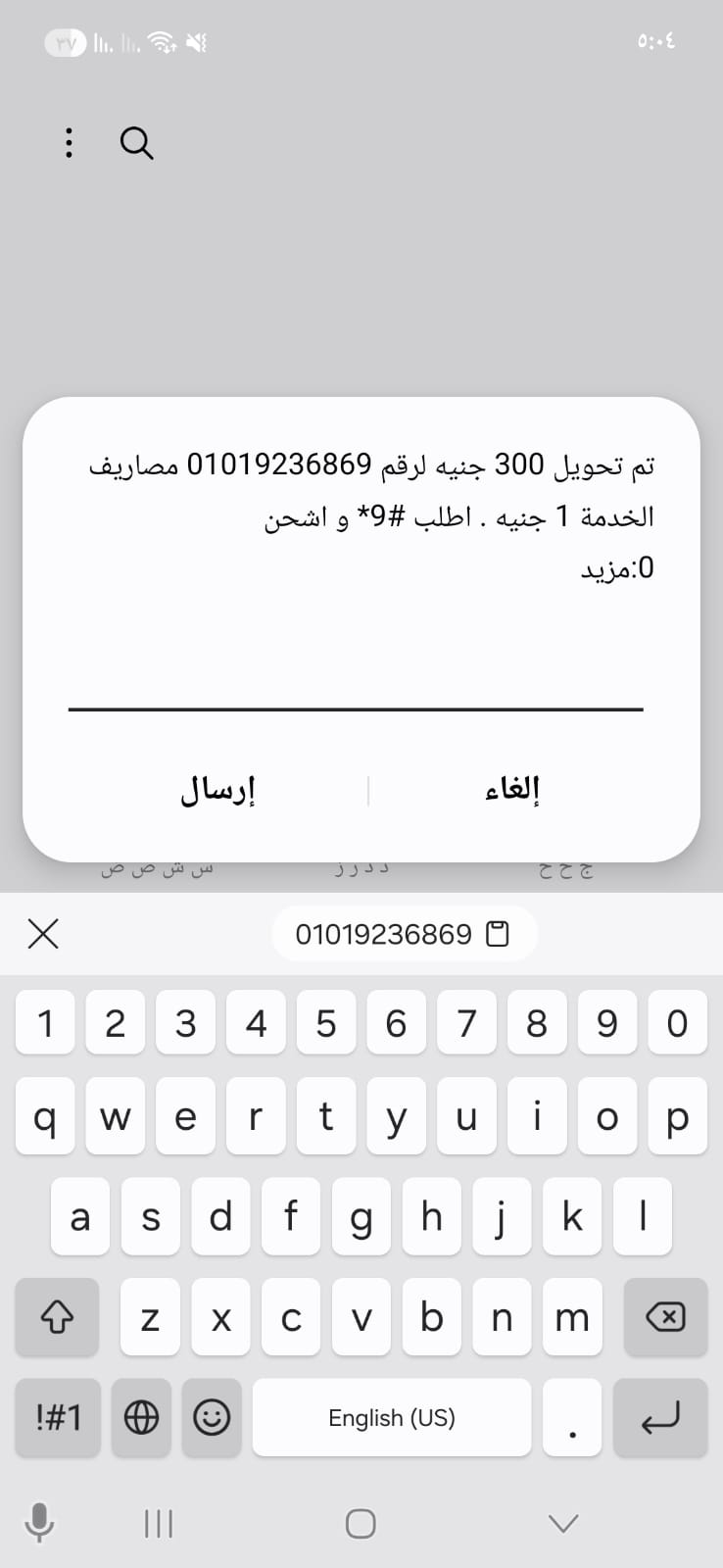Tap the enter key on keyboard
Viewport: 723px width, 1568px height.
(x=660, y=1417)
